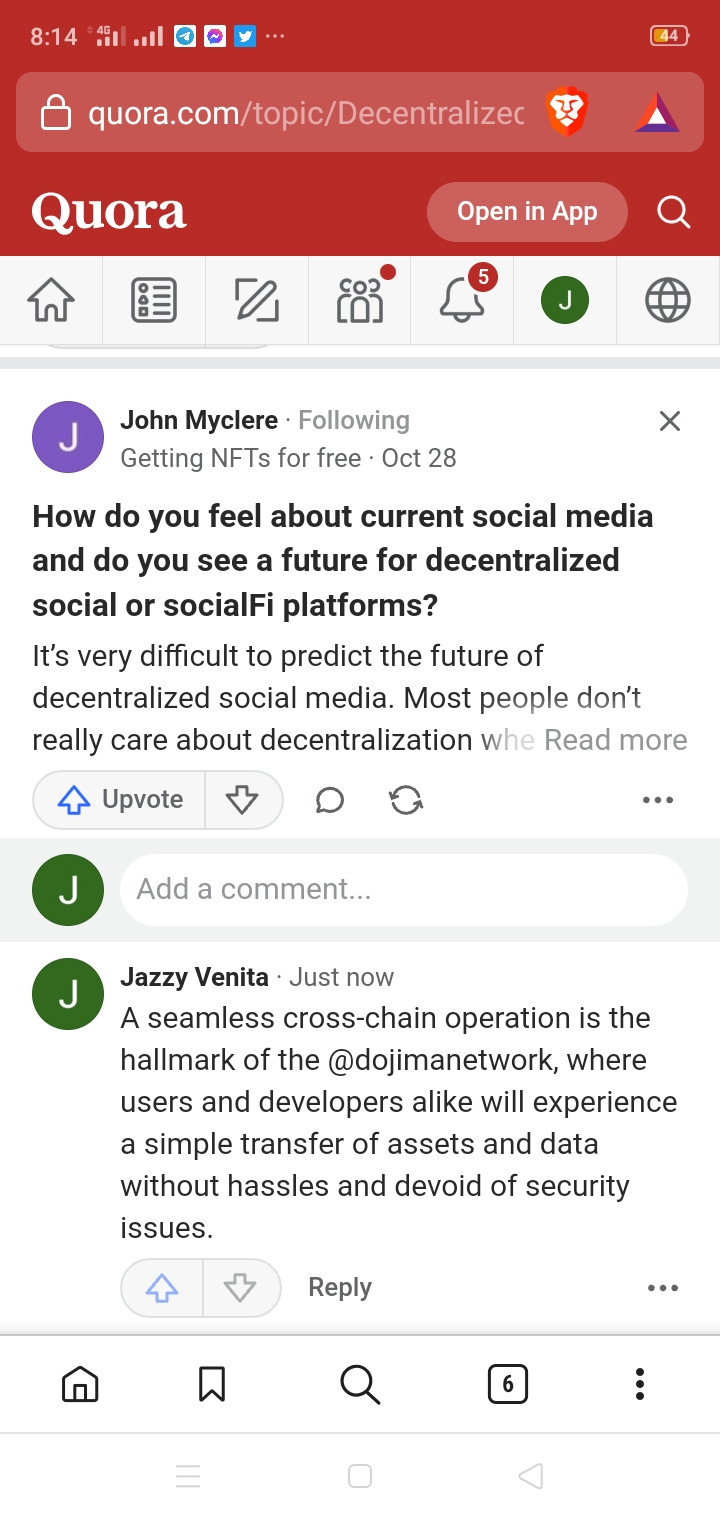Upvote Jazzy Venita's comment

point(162,1288)
